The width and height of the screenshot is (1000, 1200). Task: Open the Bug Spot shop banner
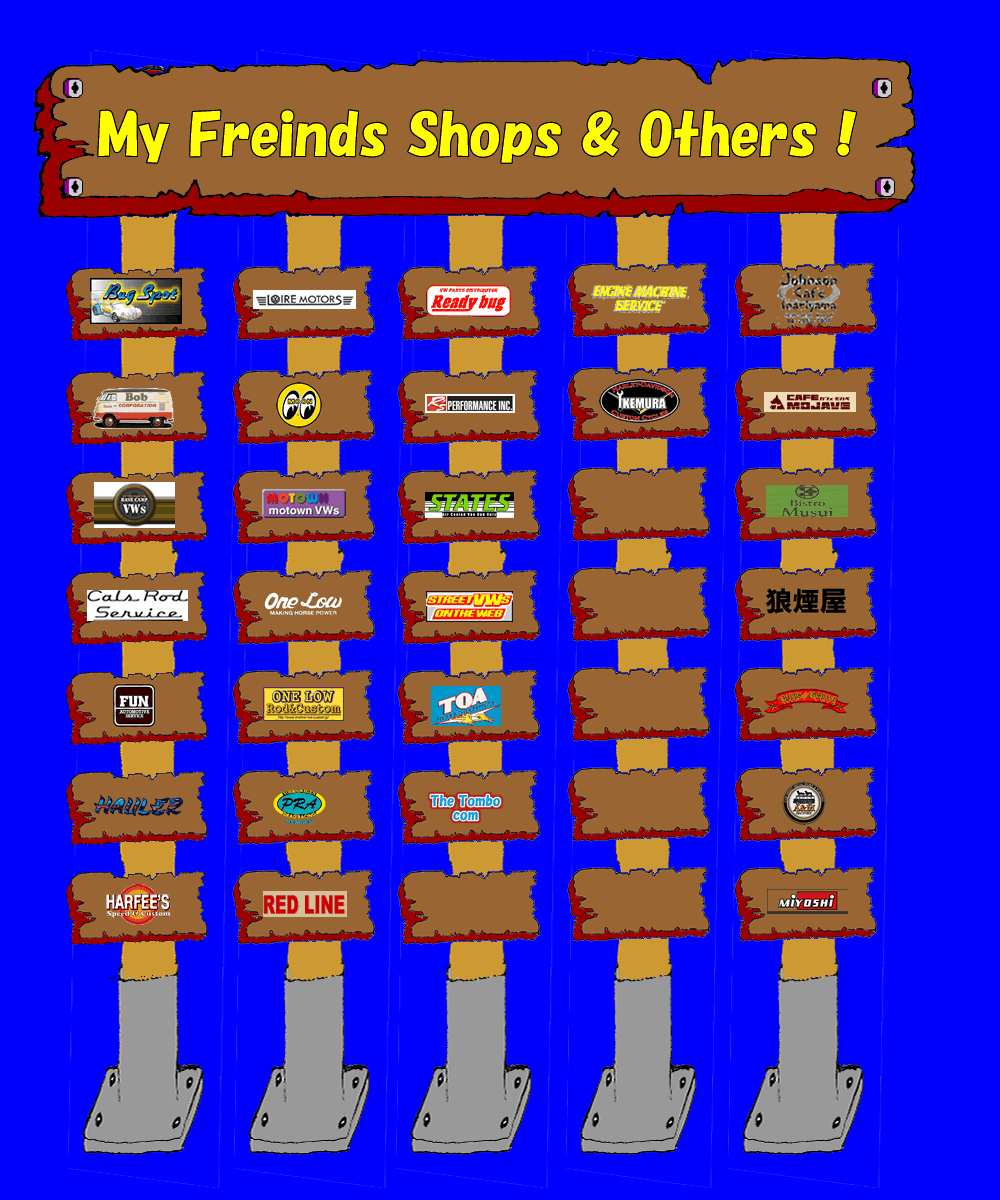tap(136, 300)
